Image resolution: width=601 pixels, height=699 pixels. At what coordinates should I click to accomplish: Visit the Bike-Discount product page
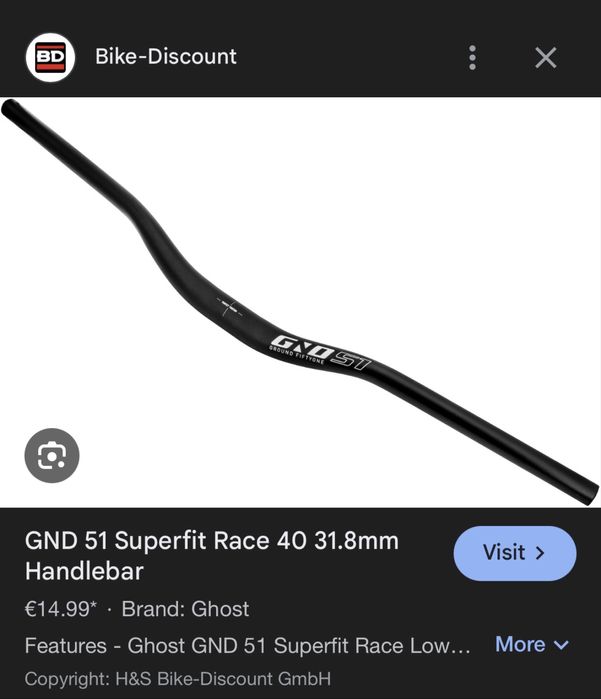pos(514,553)
